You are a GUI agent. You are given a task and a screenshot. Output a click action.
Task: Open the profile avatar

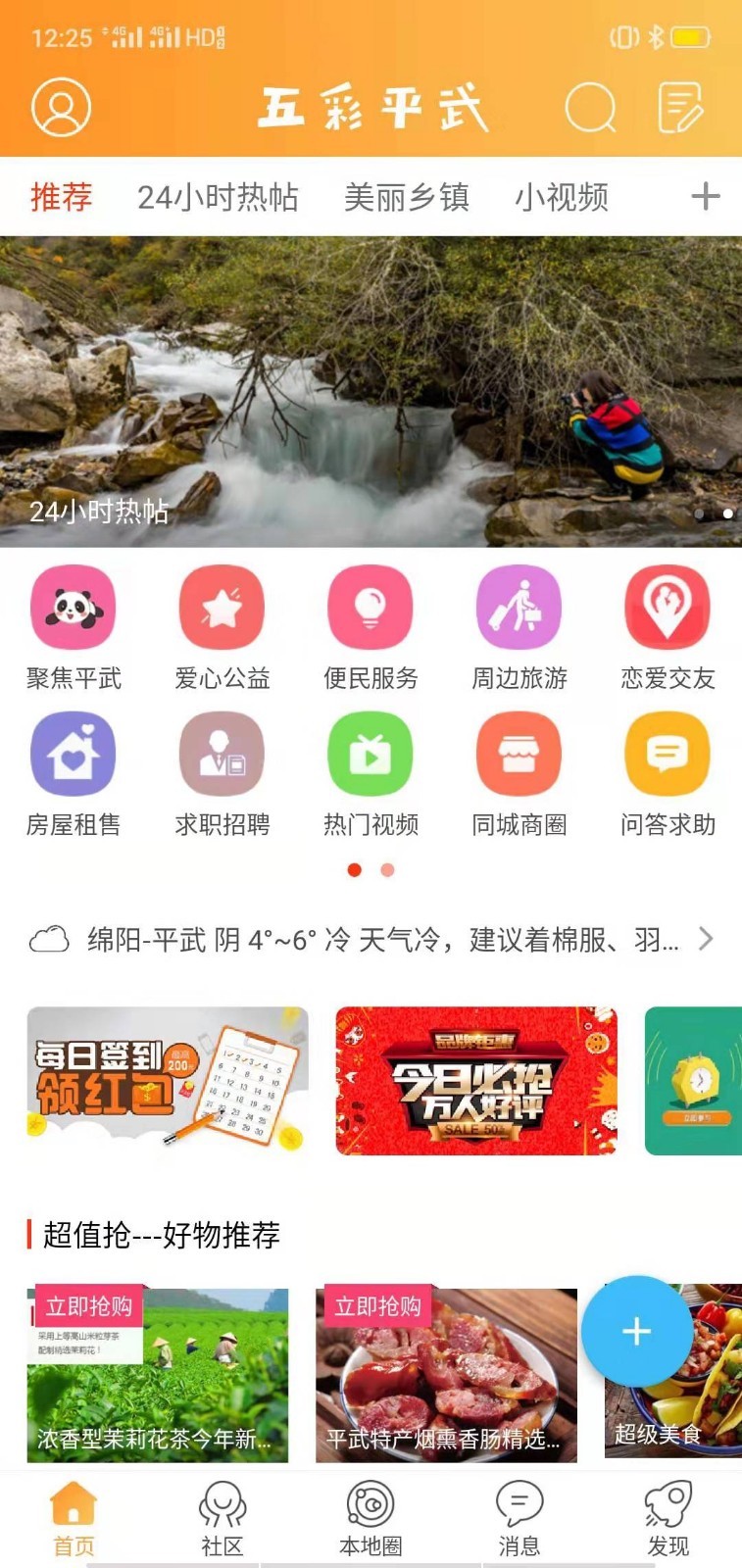click(60, 108)
